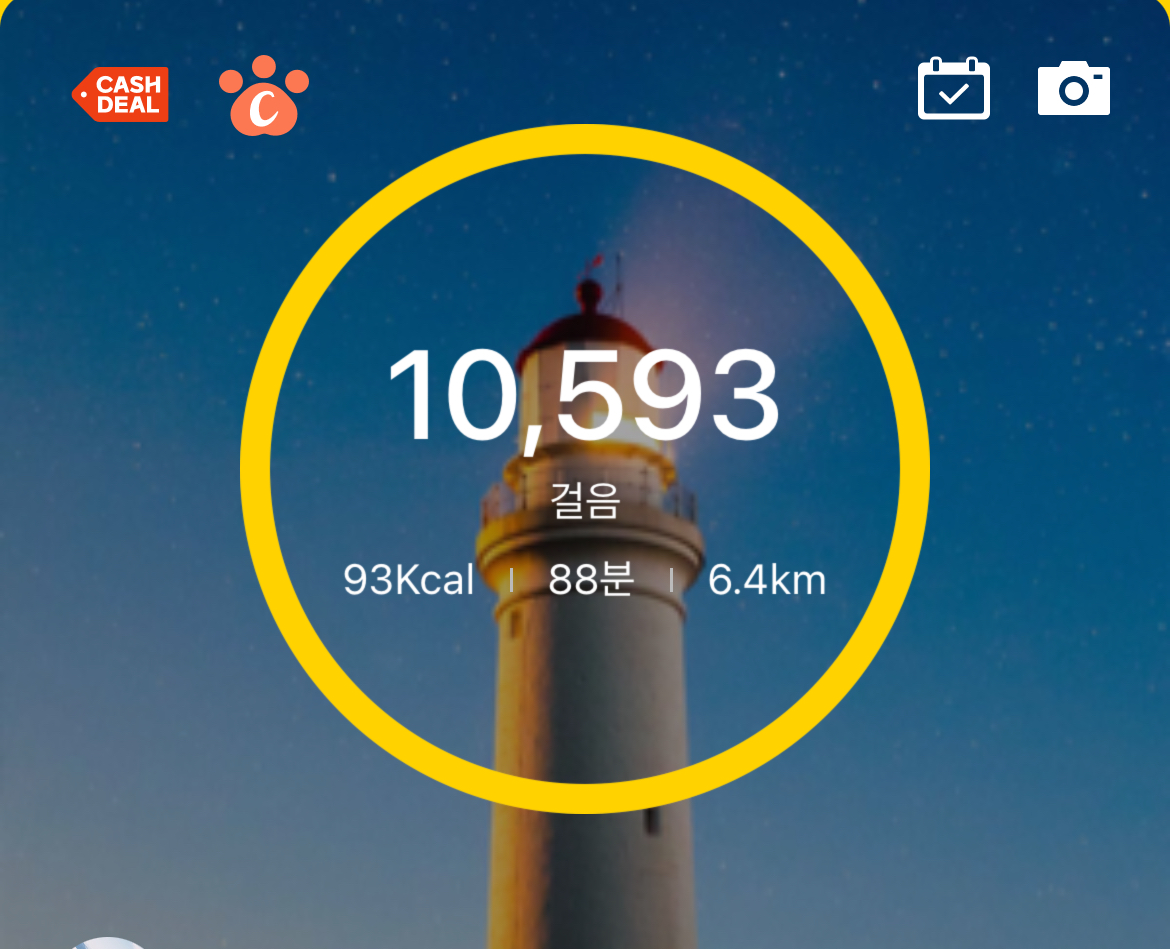Open the camera icon

1074,88
